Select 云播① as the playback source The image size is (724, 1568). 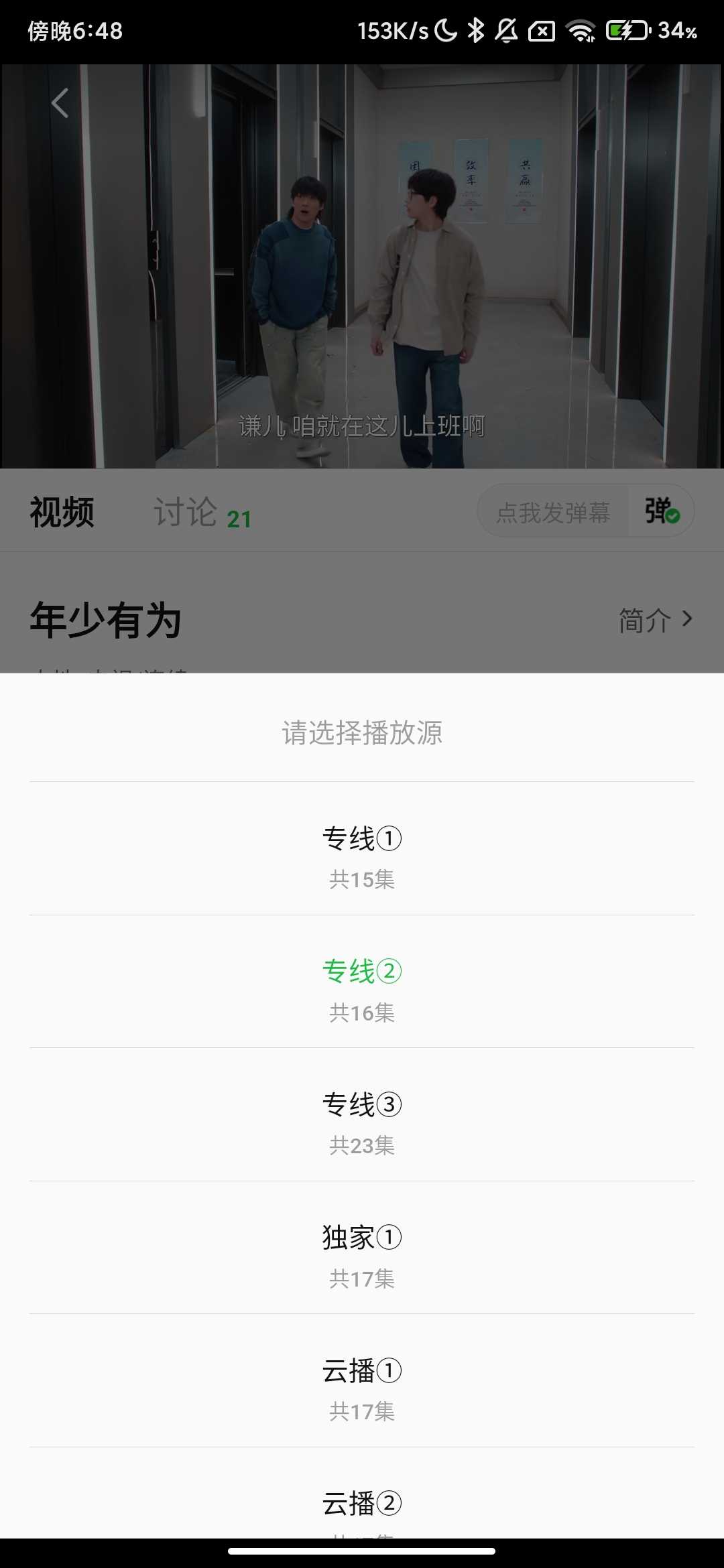tap(362, 1381)
